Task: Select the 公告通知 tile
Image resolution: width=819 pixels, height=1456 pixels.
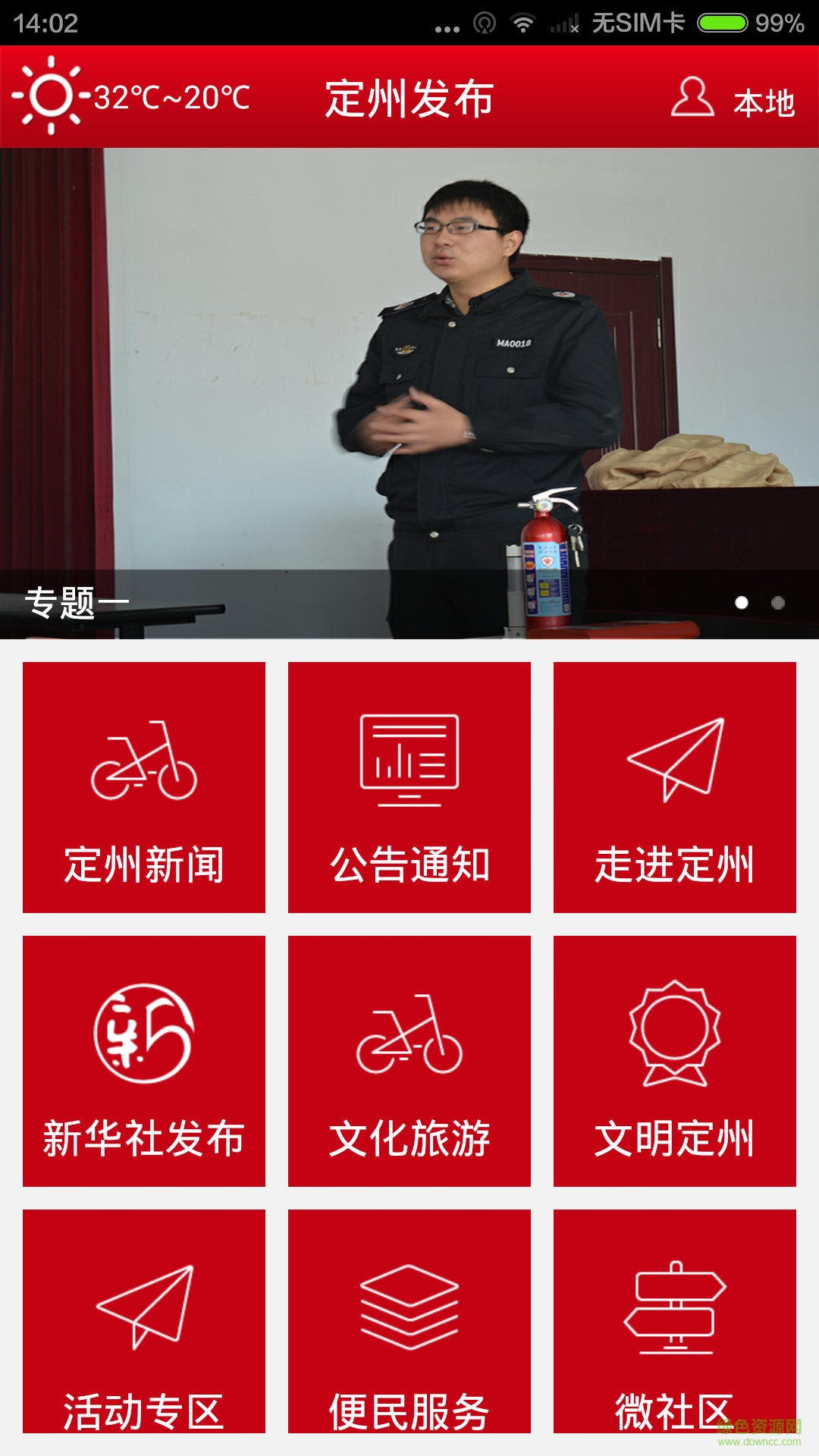Action: pos(409,787)
